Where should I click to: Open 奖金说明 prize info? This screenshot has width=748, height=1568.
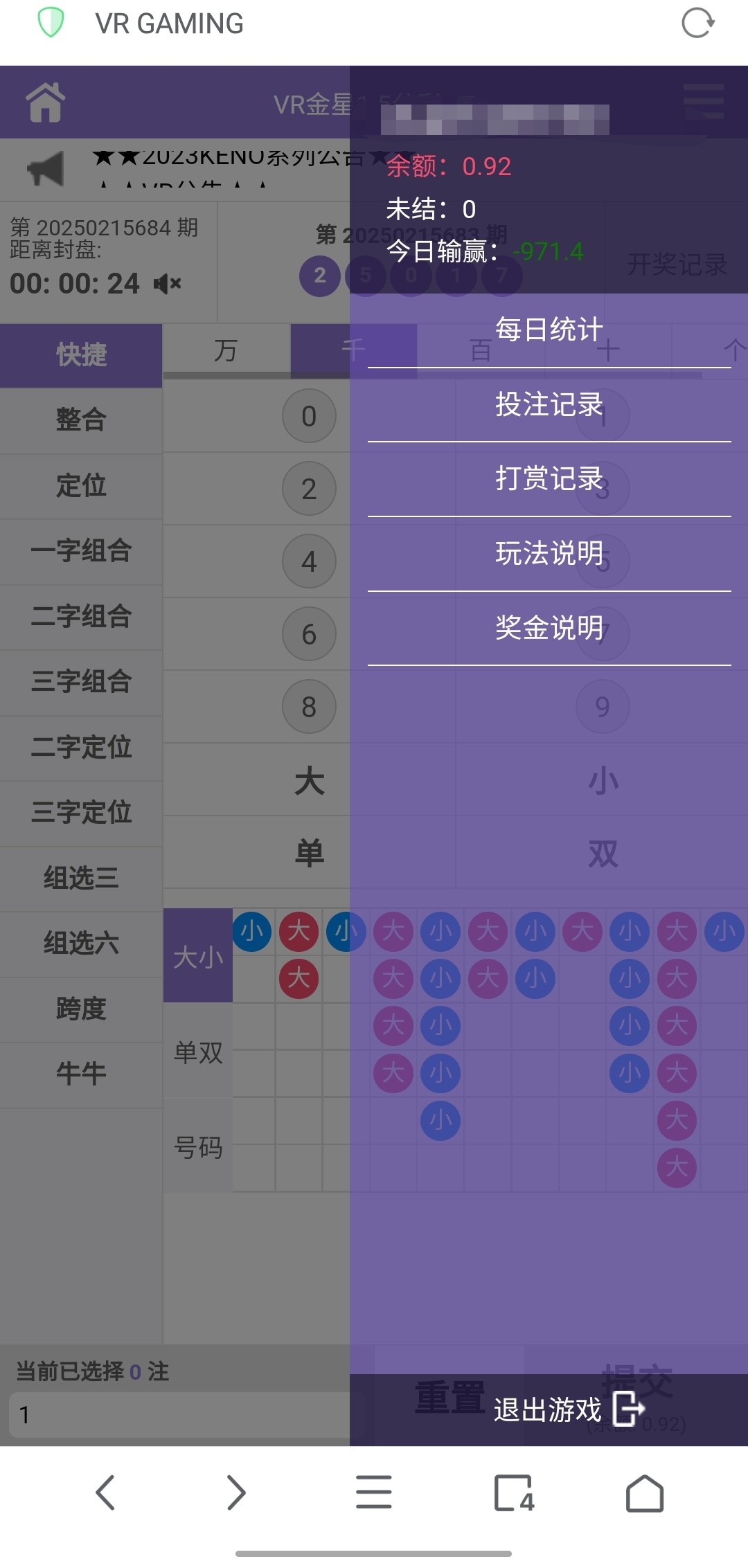tap(549, 629)
